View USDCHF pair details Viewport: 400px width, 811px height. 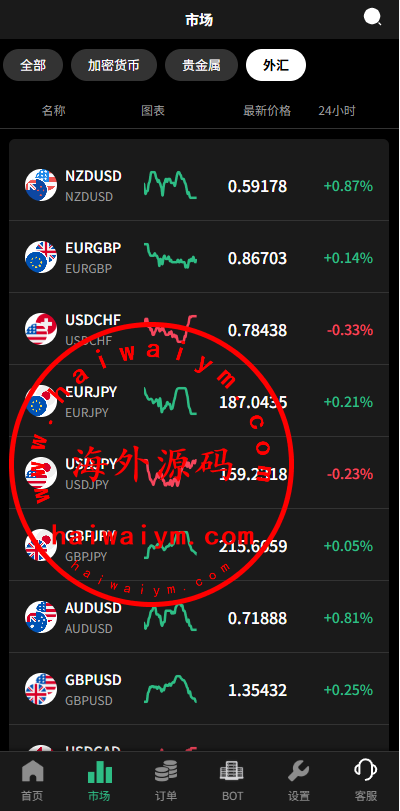coord(199,329)
